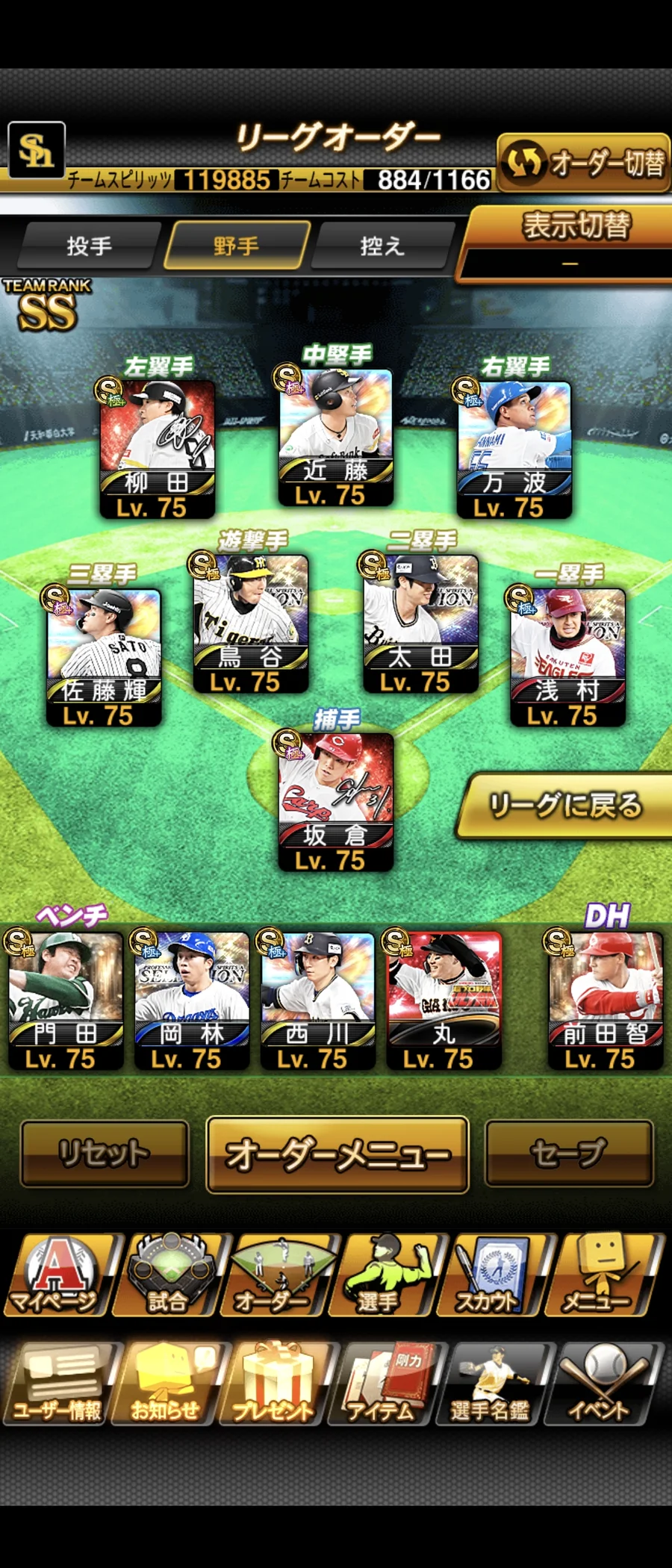Switch to the 控え tab
The height and width of the screenshot is (1568, 672).
[382, 245]
